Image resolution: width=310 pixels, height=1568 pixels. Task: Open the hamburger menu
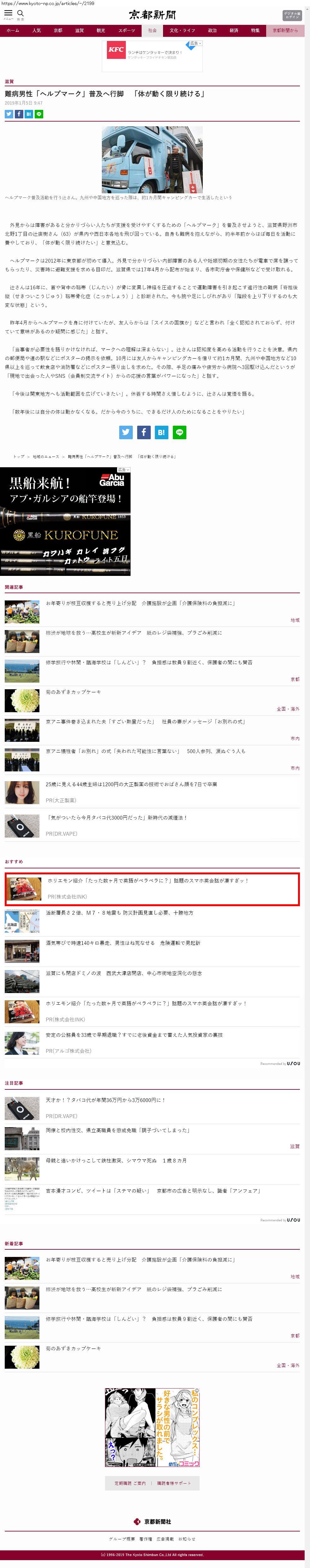pyautogui.click(x=9, y=14)
